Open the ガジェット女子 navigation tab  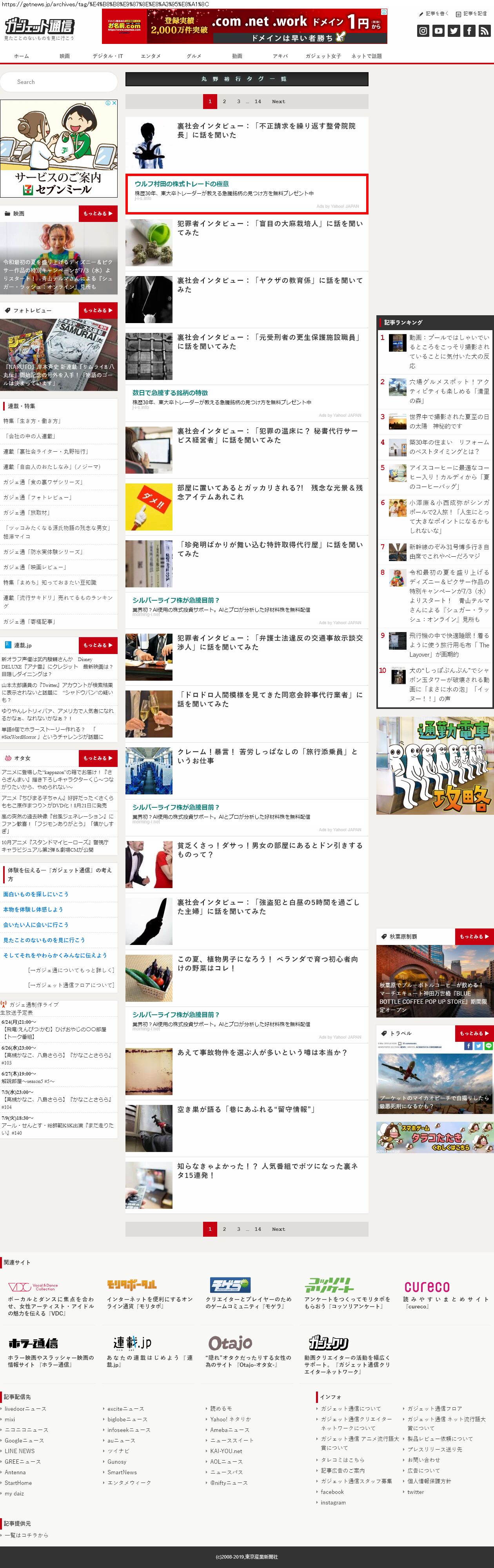tap(323, 56)
